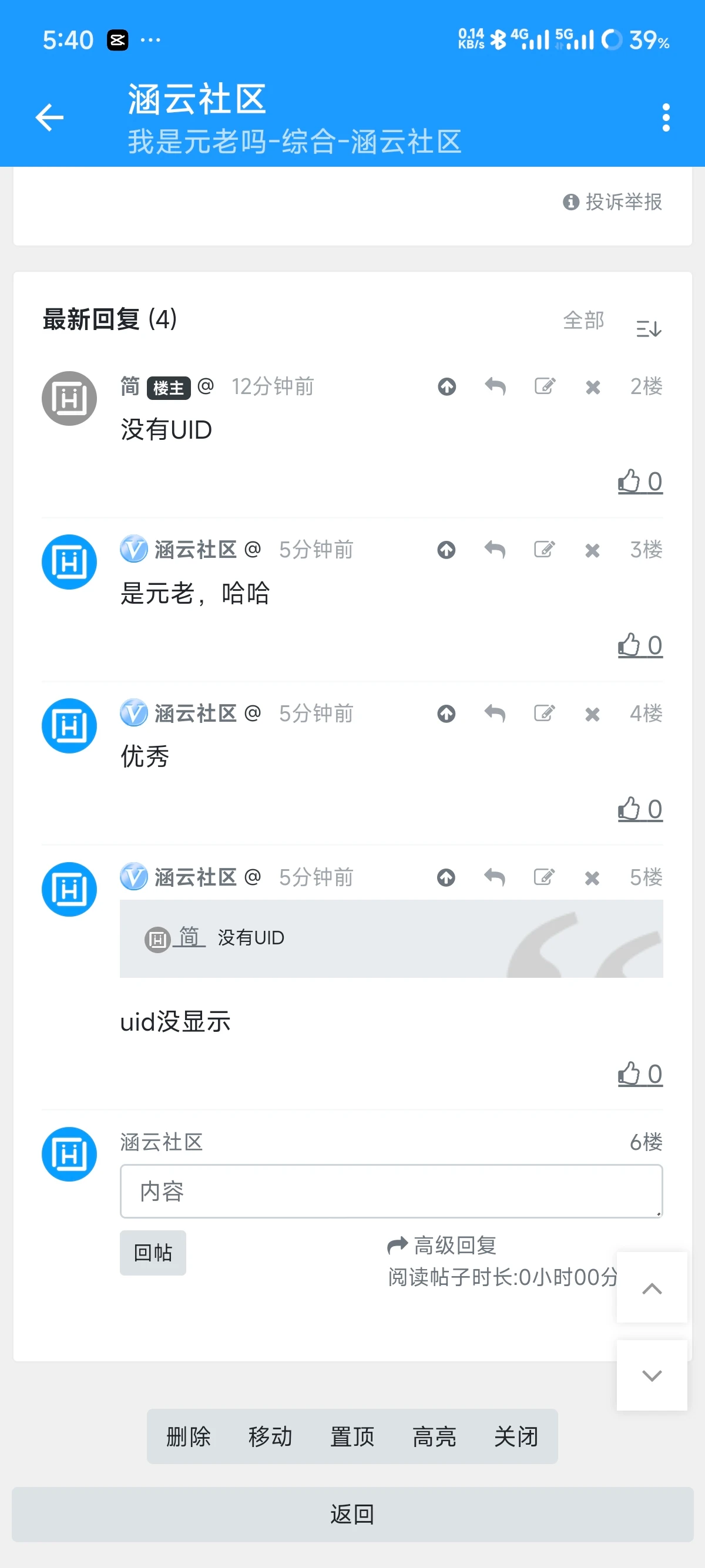This screenshot has height=1568, width=705.
Task: Show 全部 replies filter
Action: click(583, 320)
